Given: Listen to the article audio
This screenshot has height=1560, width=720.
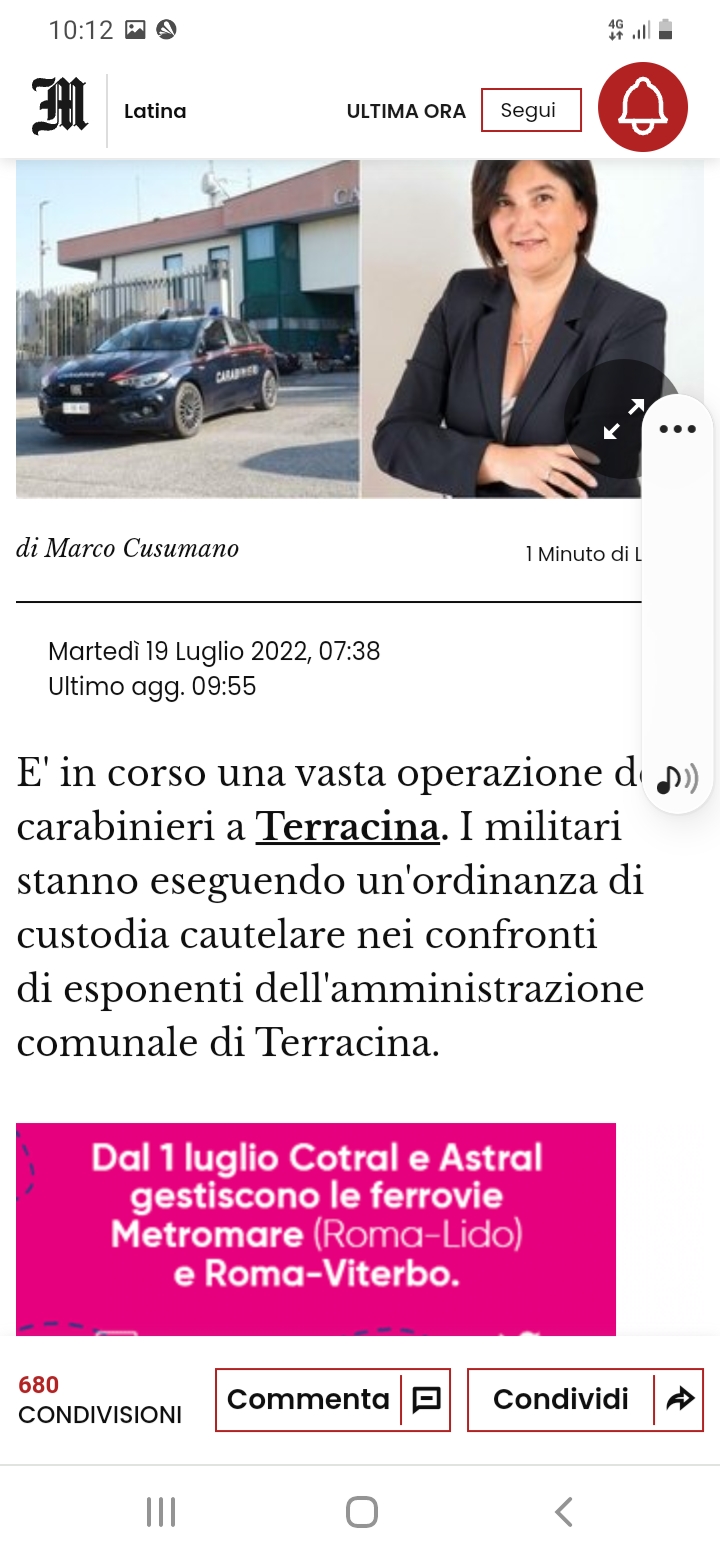Looking at the screenshot, I should pos(676,778).
